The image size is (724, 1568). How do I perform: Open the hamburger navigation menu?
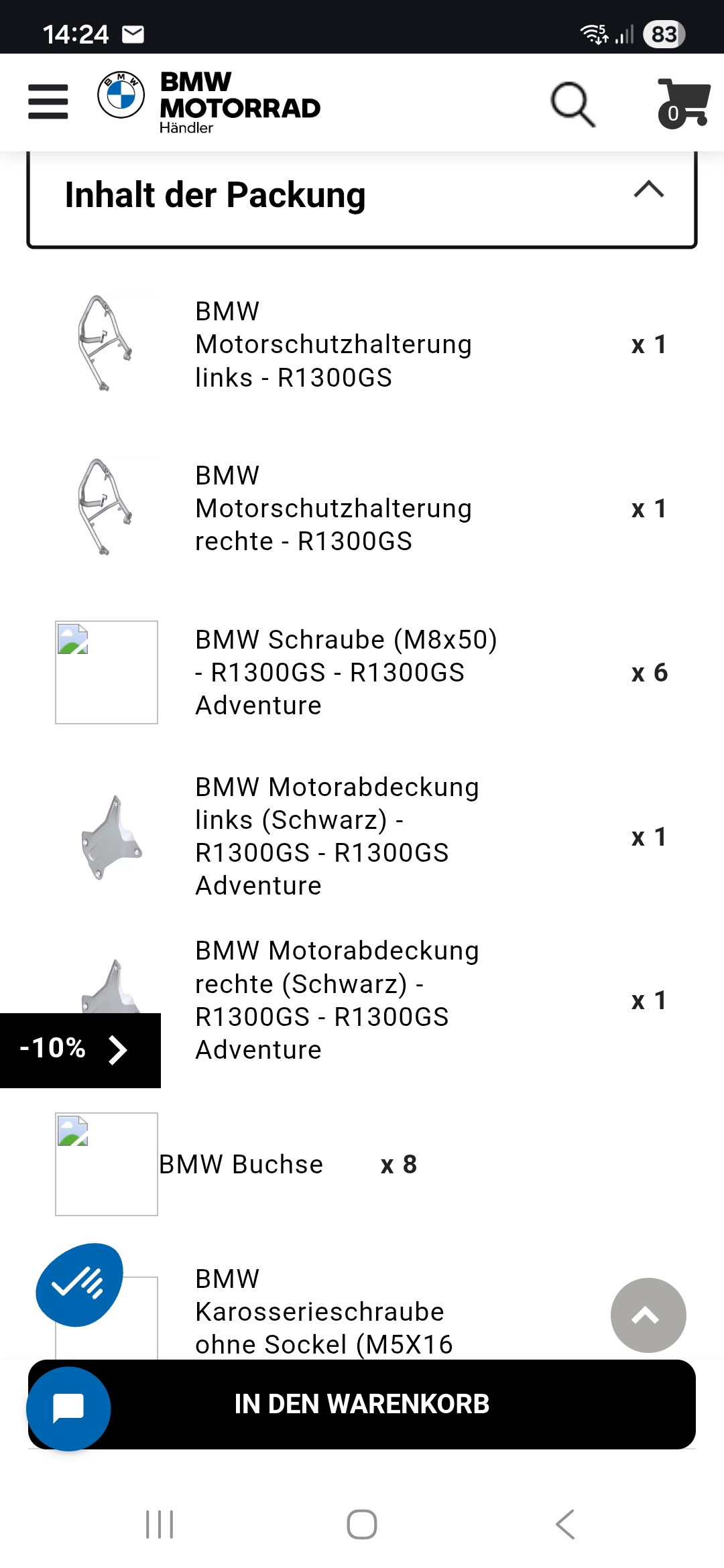(48, 102)
